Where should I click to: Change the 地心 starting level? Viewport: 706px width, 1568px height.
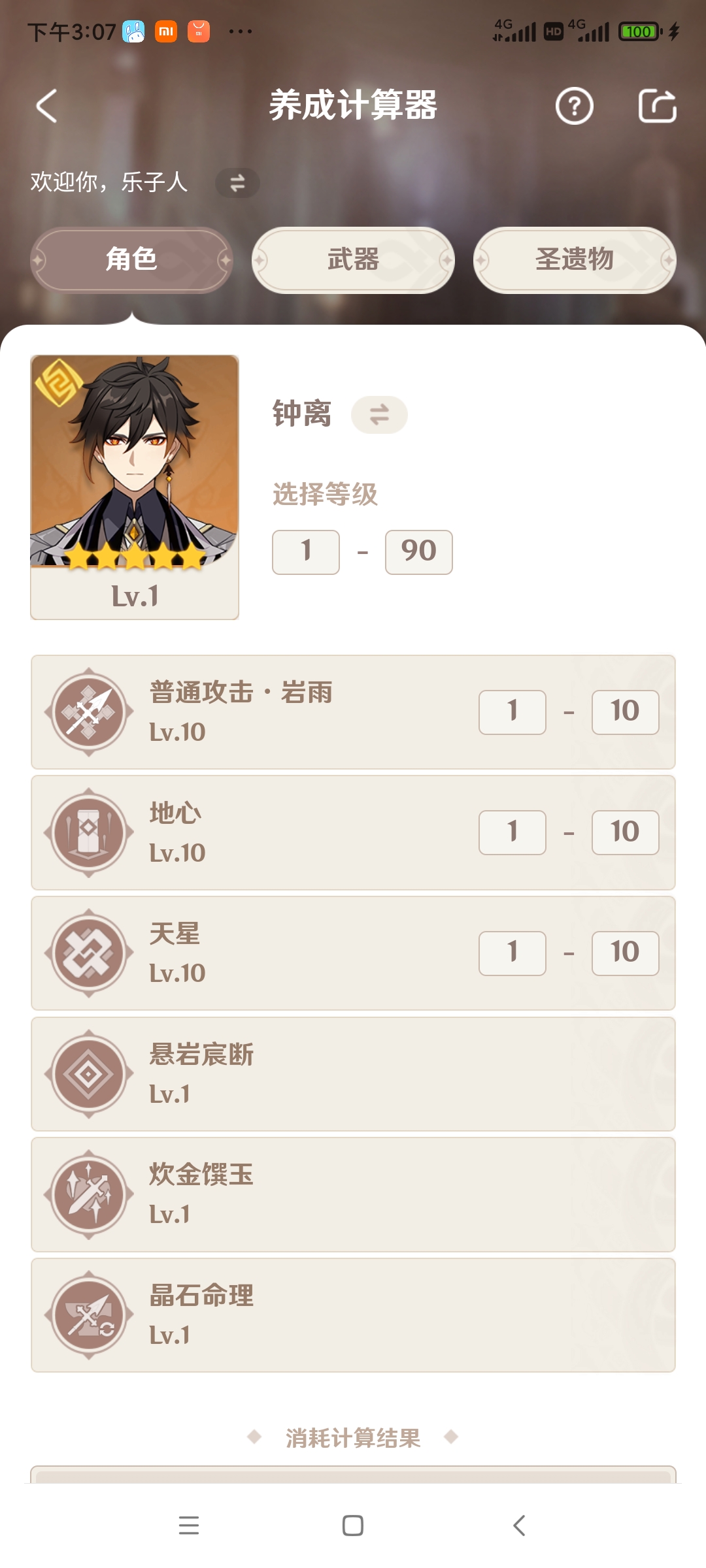point(513,832)
